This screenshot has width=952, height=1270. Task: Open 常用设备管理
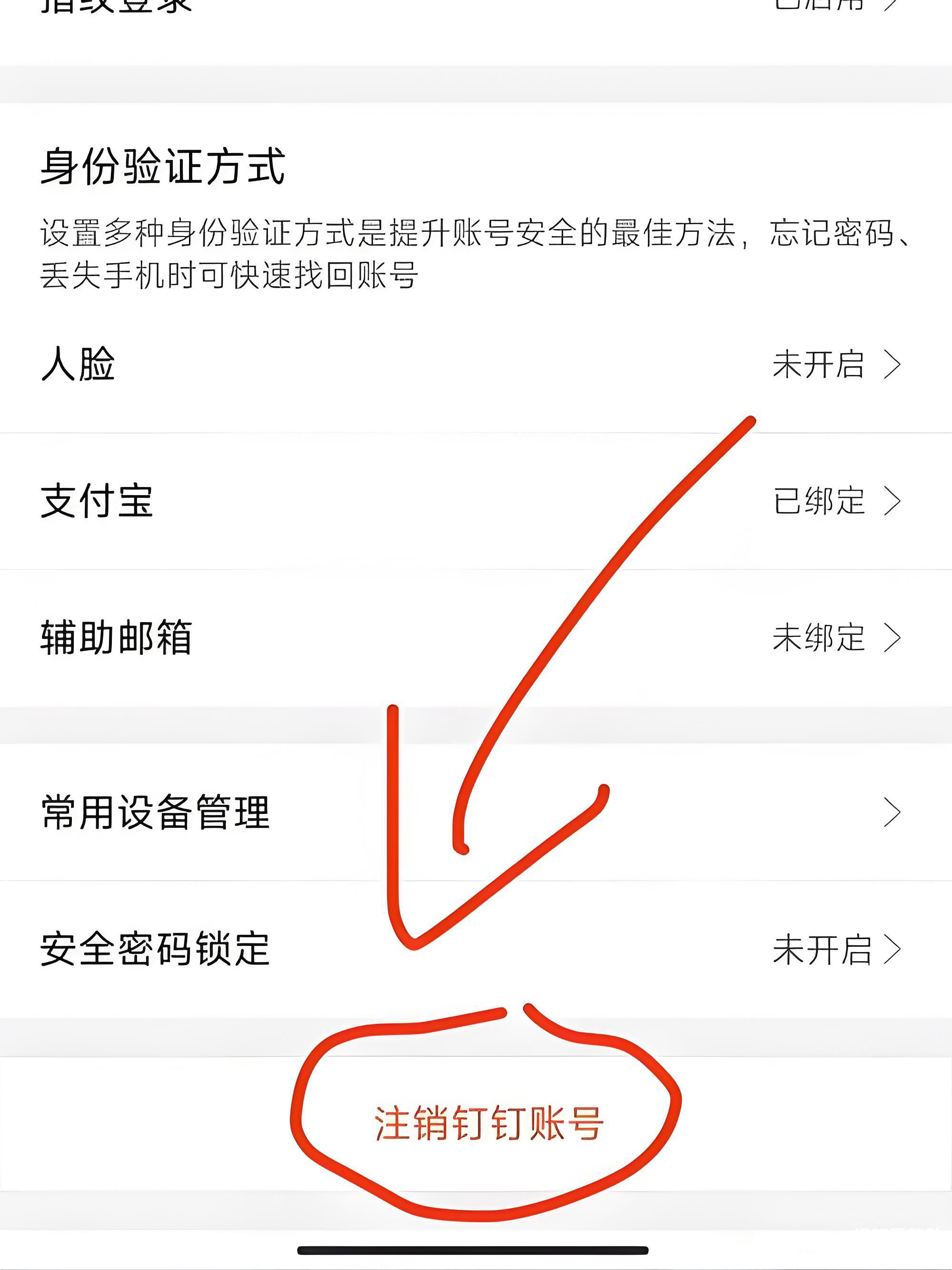(x=476, y=813)
